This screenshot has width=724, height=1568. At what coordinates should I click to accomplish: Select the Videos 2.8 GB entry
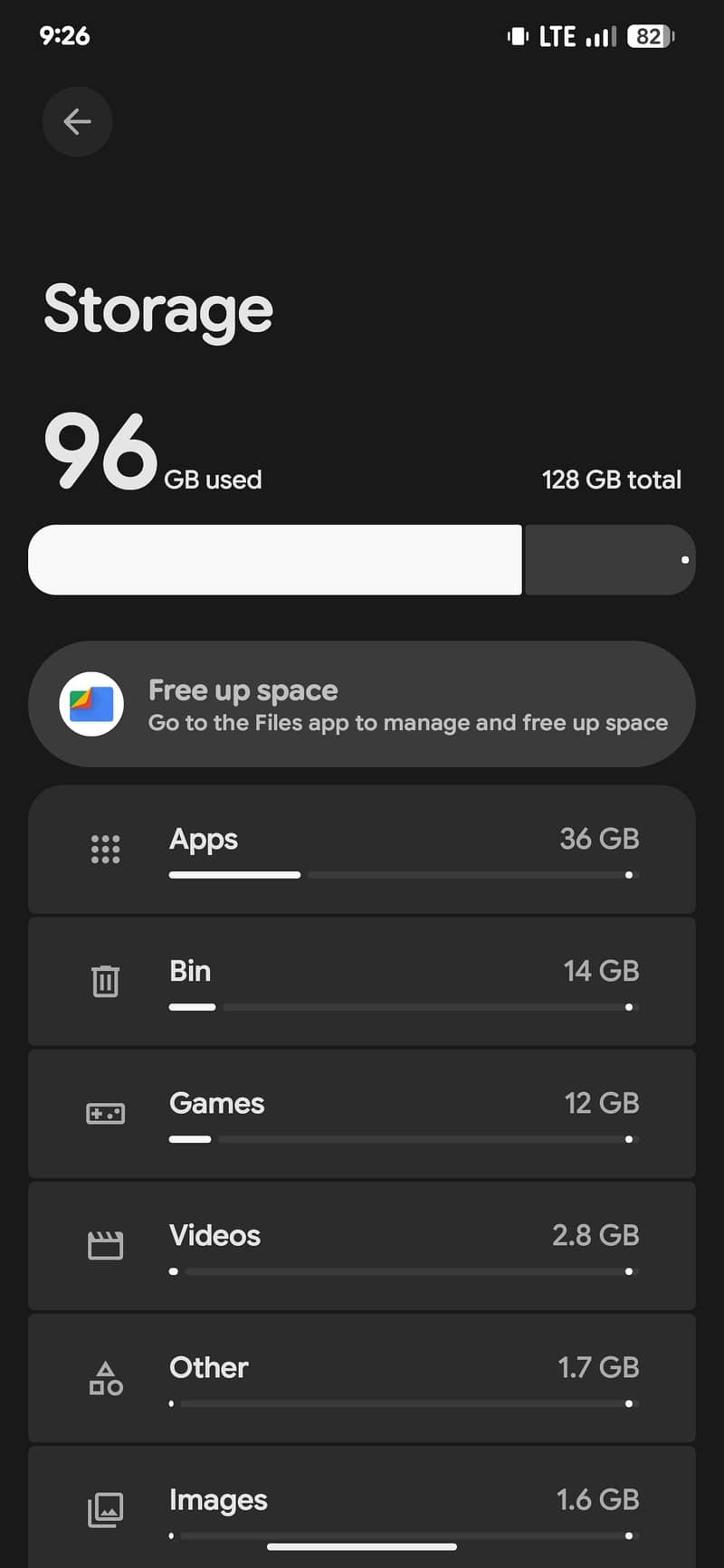pos(362,1245)
